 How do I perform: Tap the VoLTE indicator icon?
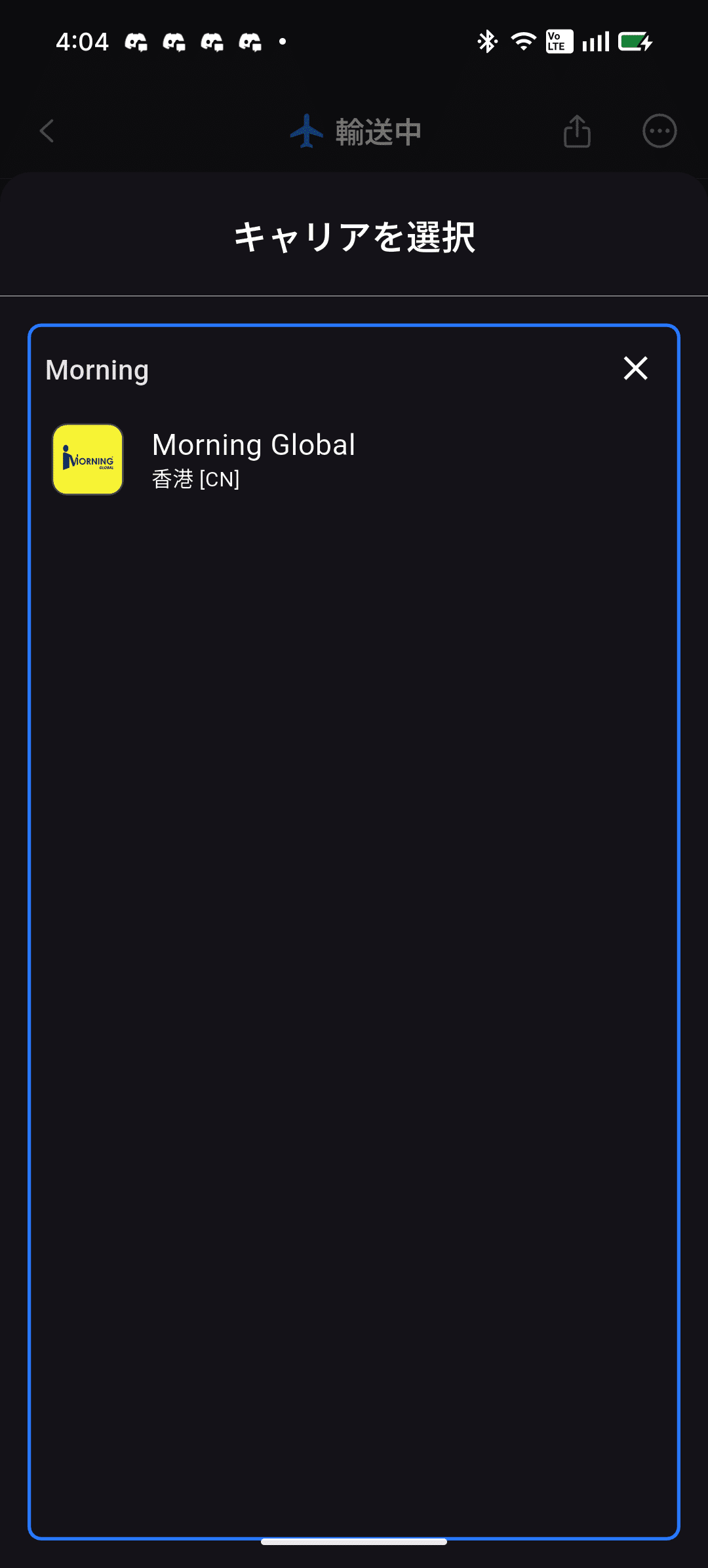pyautogui.click(x=559, y=41)
